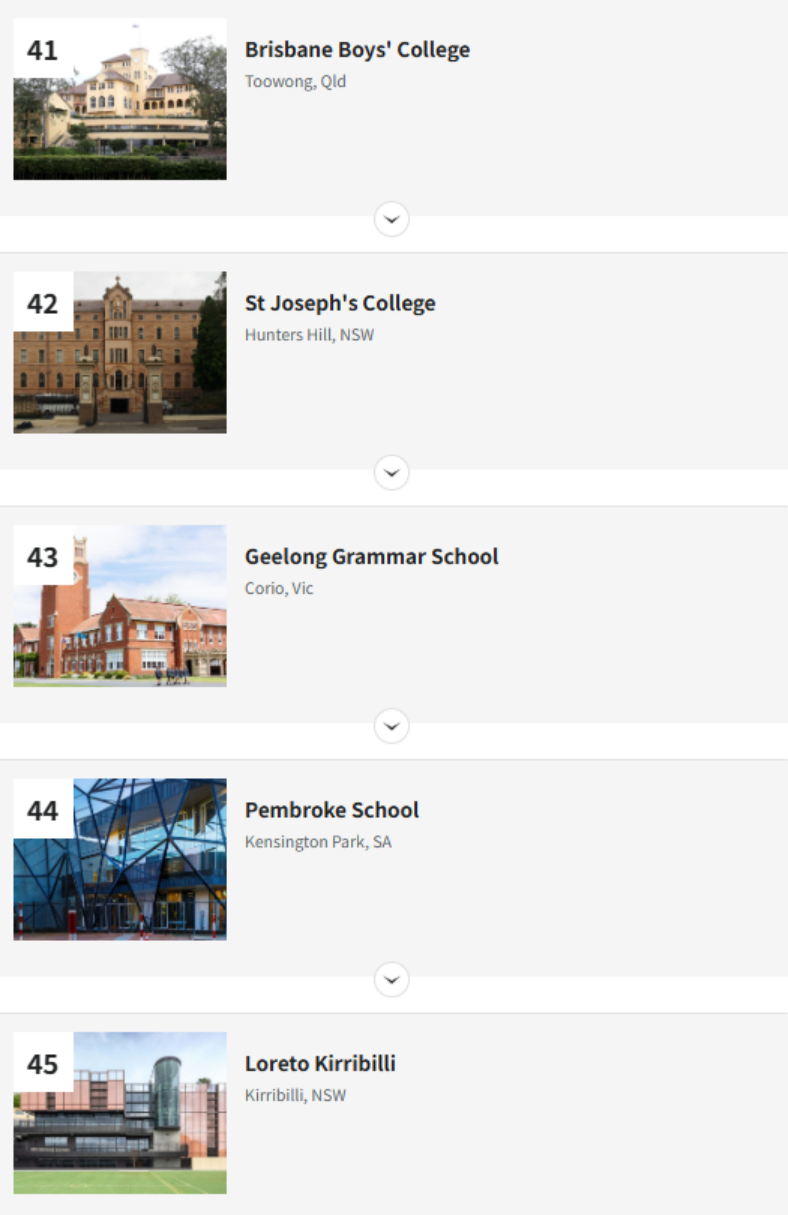Expand details for Brisbane Boys' College
The height and width of the screenshot is (1215, 788).
tap(391, 219)
